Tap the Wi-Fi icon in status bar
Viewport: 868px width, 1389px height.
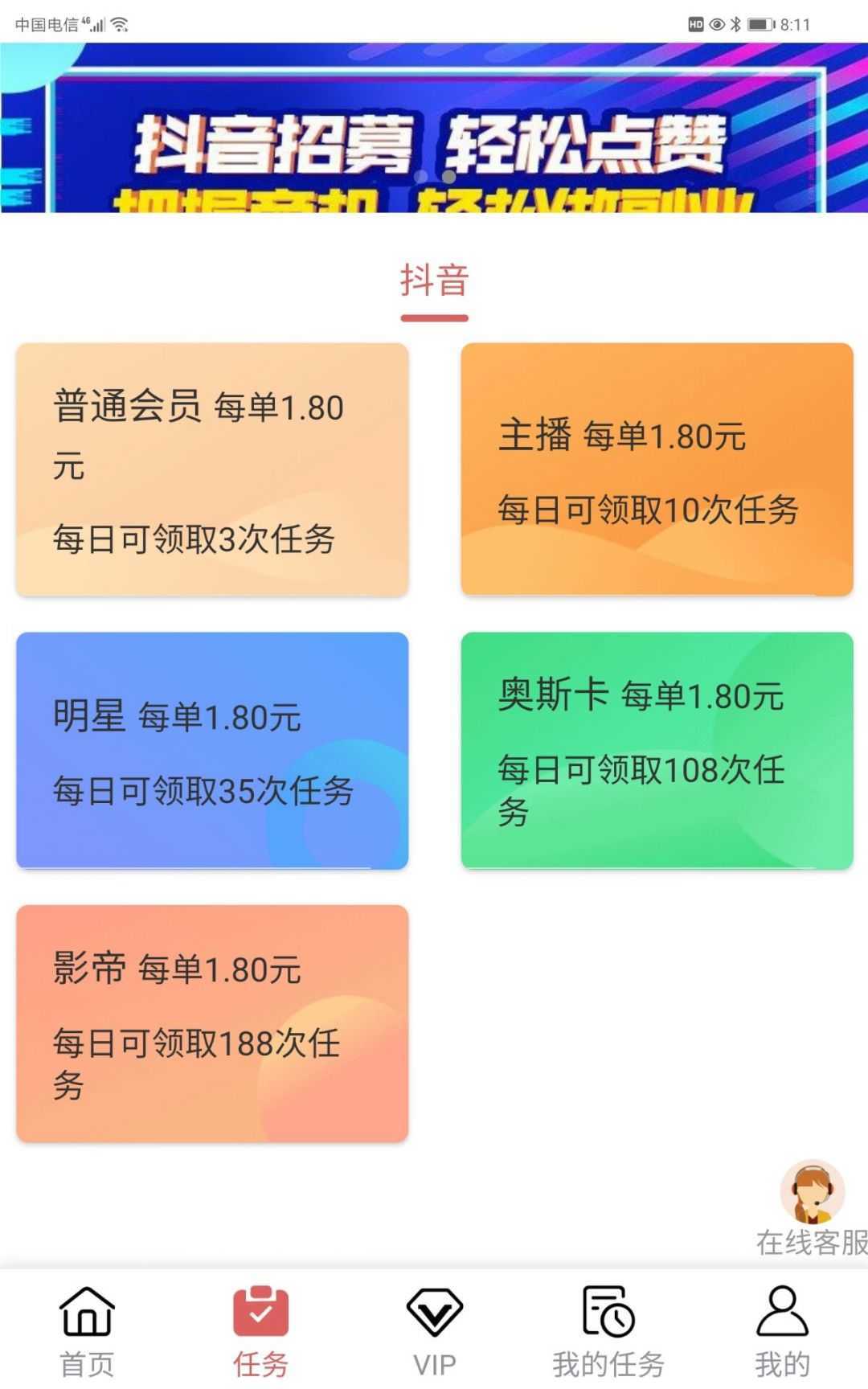click(119, 23)
